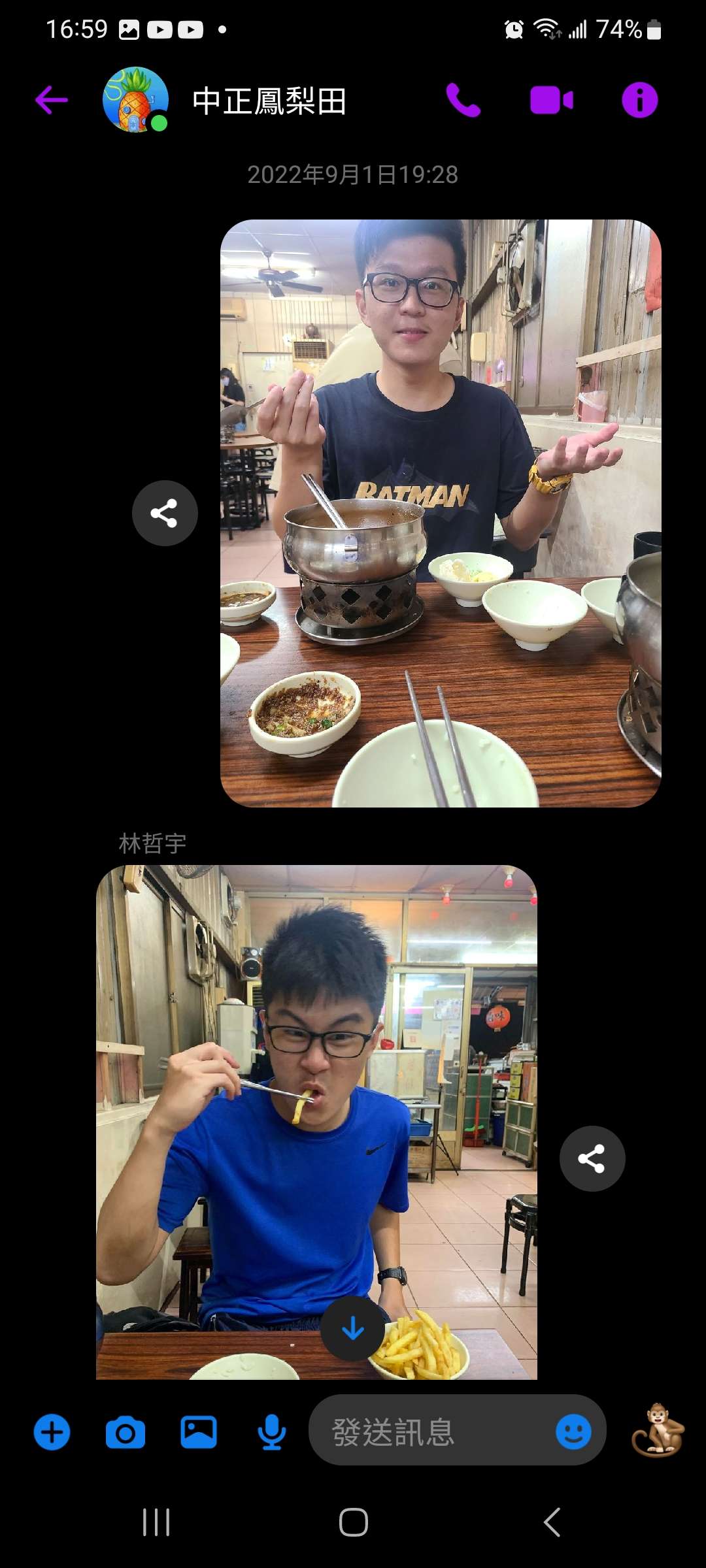Open conversation info details
The image size is (706, 1568).
(x=639, y=101)
